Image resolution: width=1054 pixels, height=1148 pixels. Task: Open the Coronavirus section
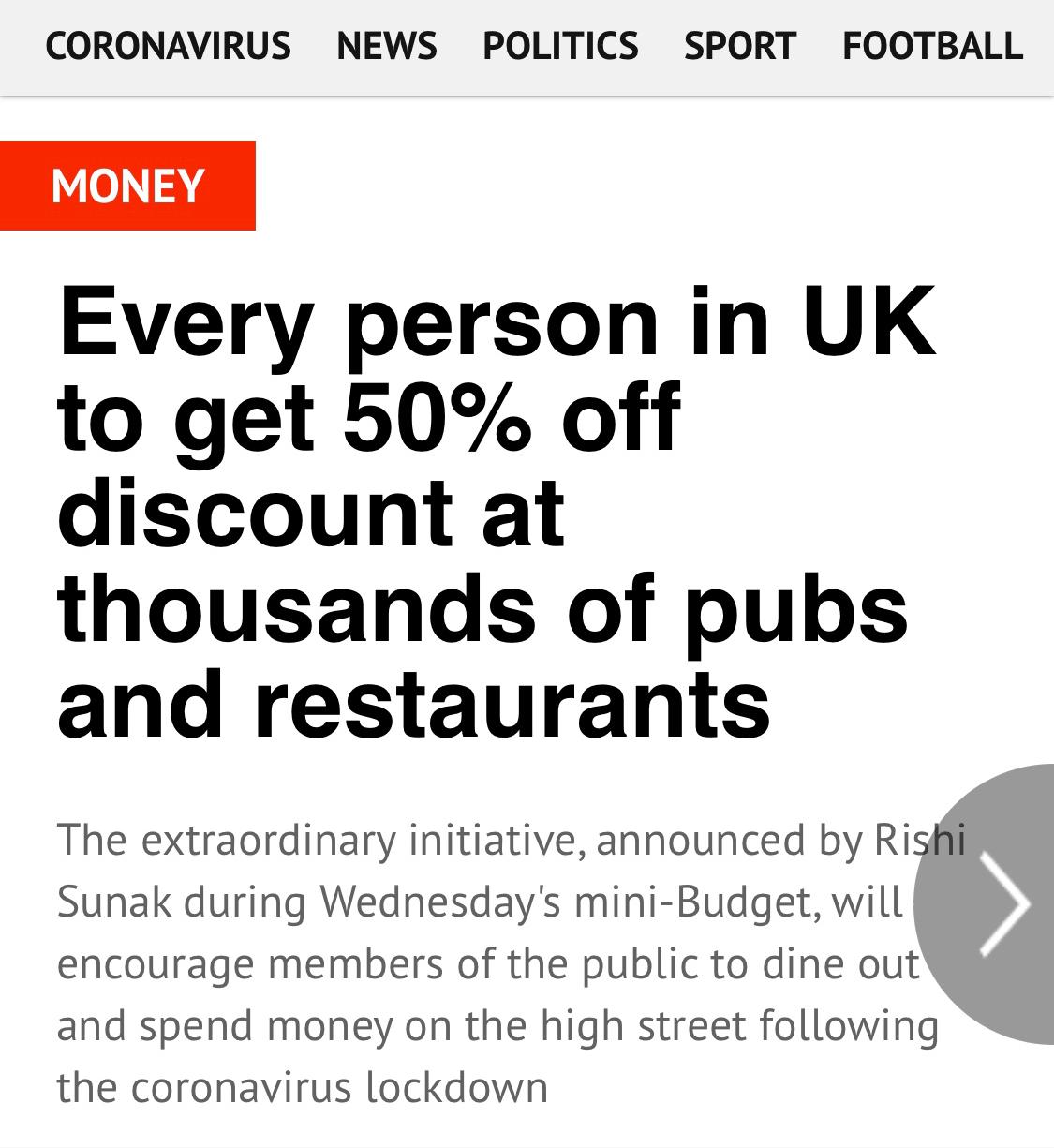[x=168, y=45]
